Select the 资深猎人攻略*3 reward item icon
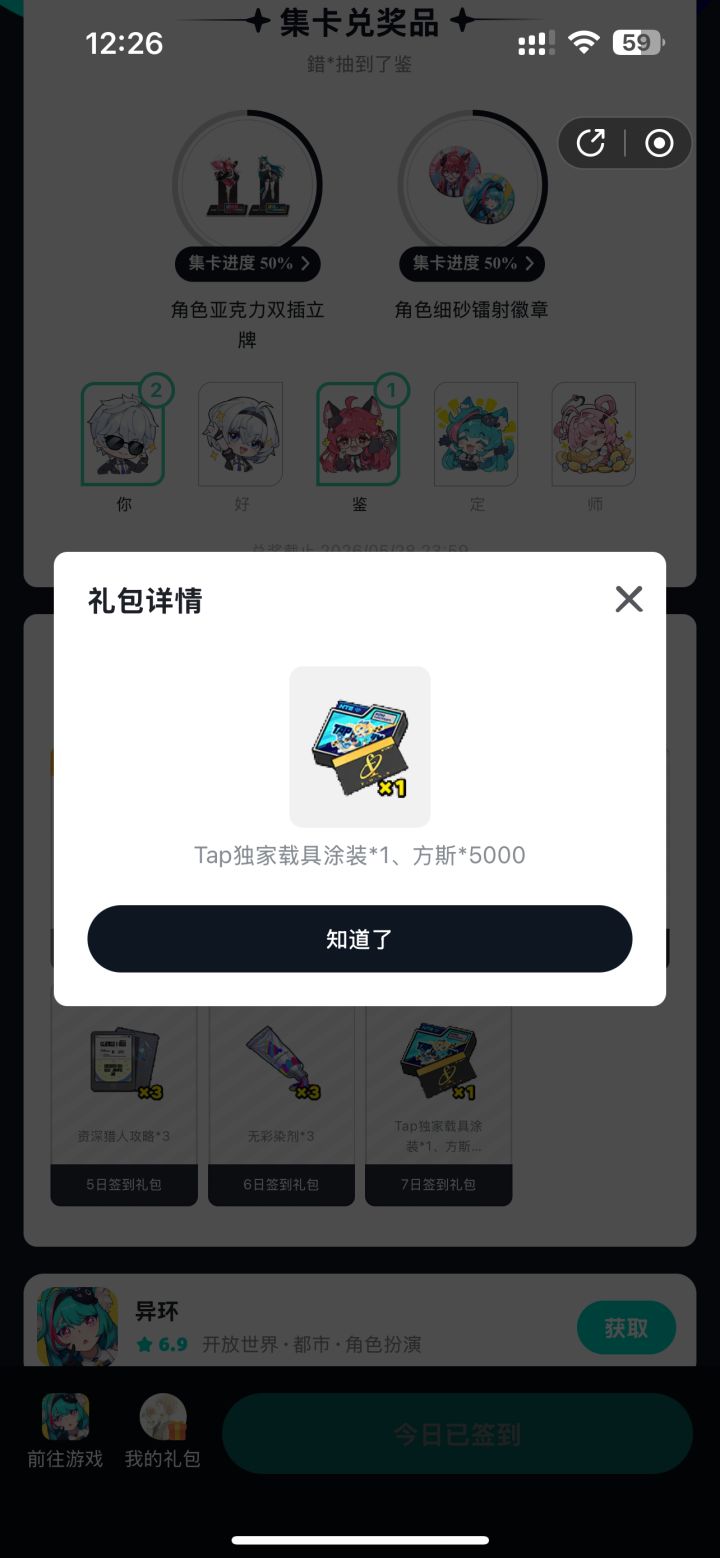Image resolution: width=720 pixels, height=1558 pixels. click(124, 1064)
